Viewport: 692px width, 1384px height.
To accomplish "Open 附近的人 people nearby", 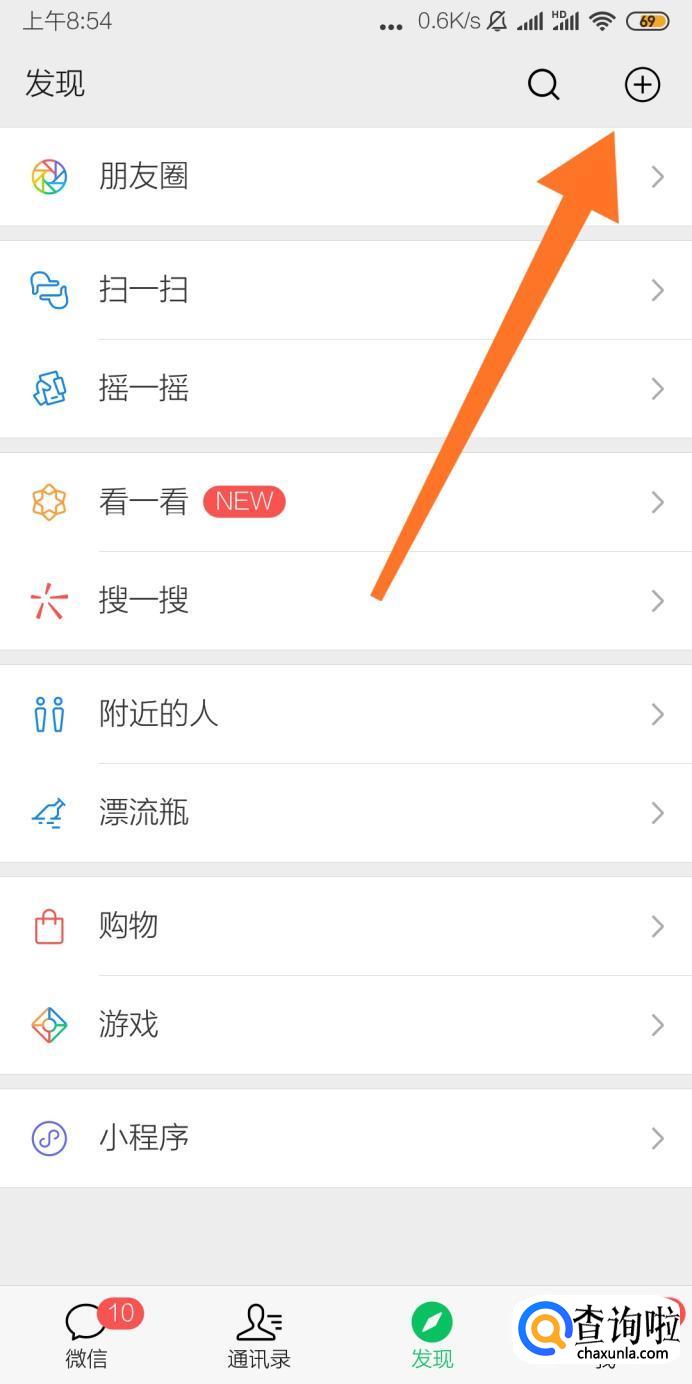I will (x=346, y=714).
